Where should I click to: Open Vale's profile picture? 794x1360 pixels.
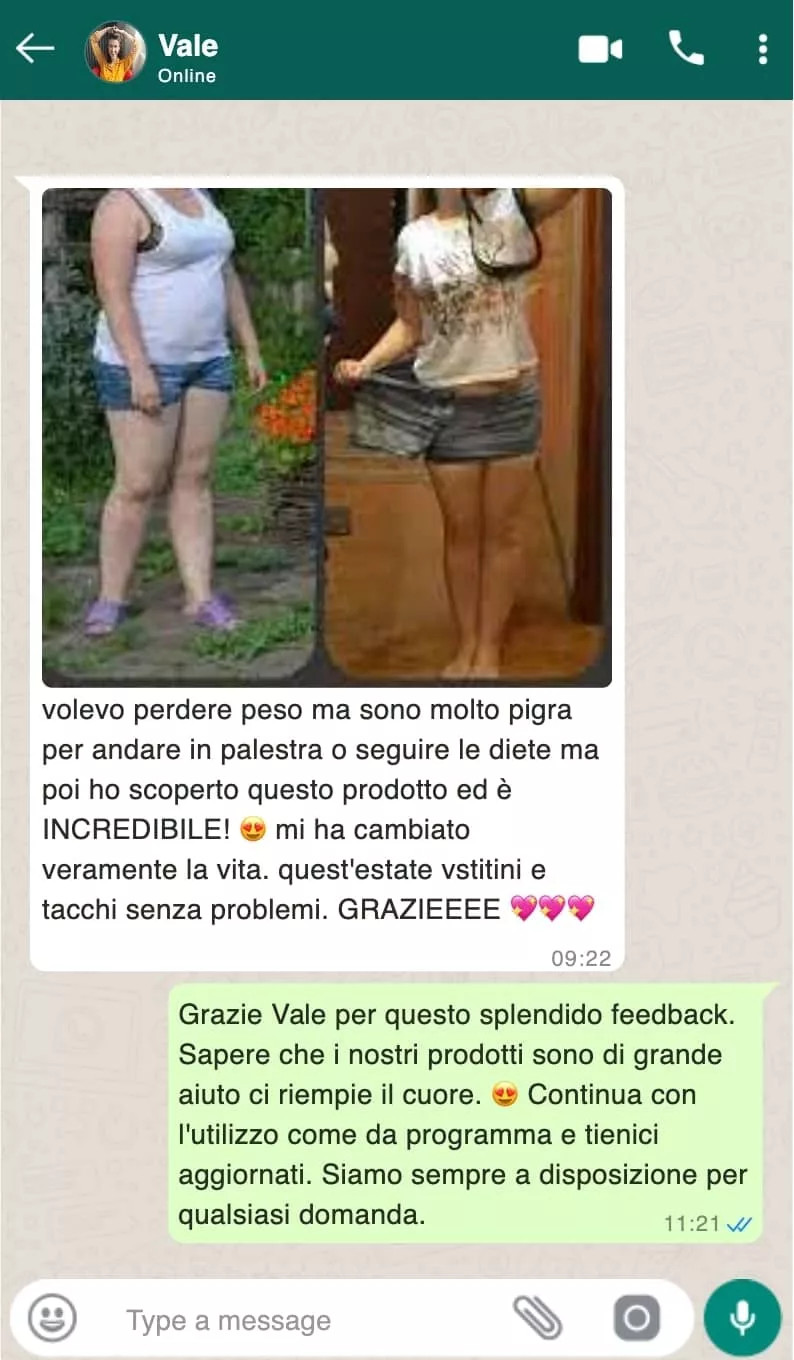115,51
